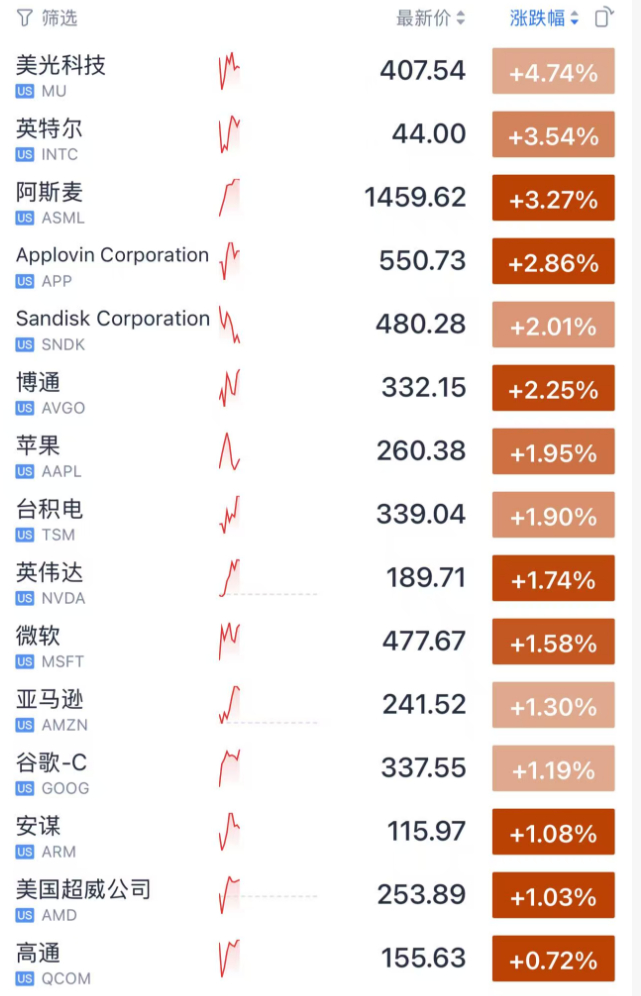Screen dimensions: 641x996
Task: Sort by 最新价 column
Action: (431, 18)
